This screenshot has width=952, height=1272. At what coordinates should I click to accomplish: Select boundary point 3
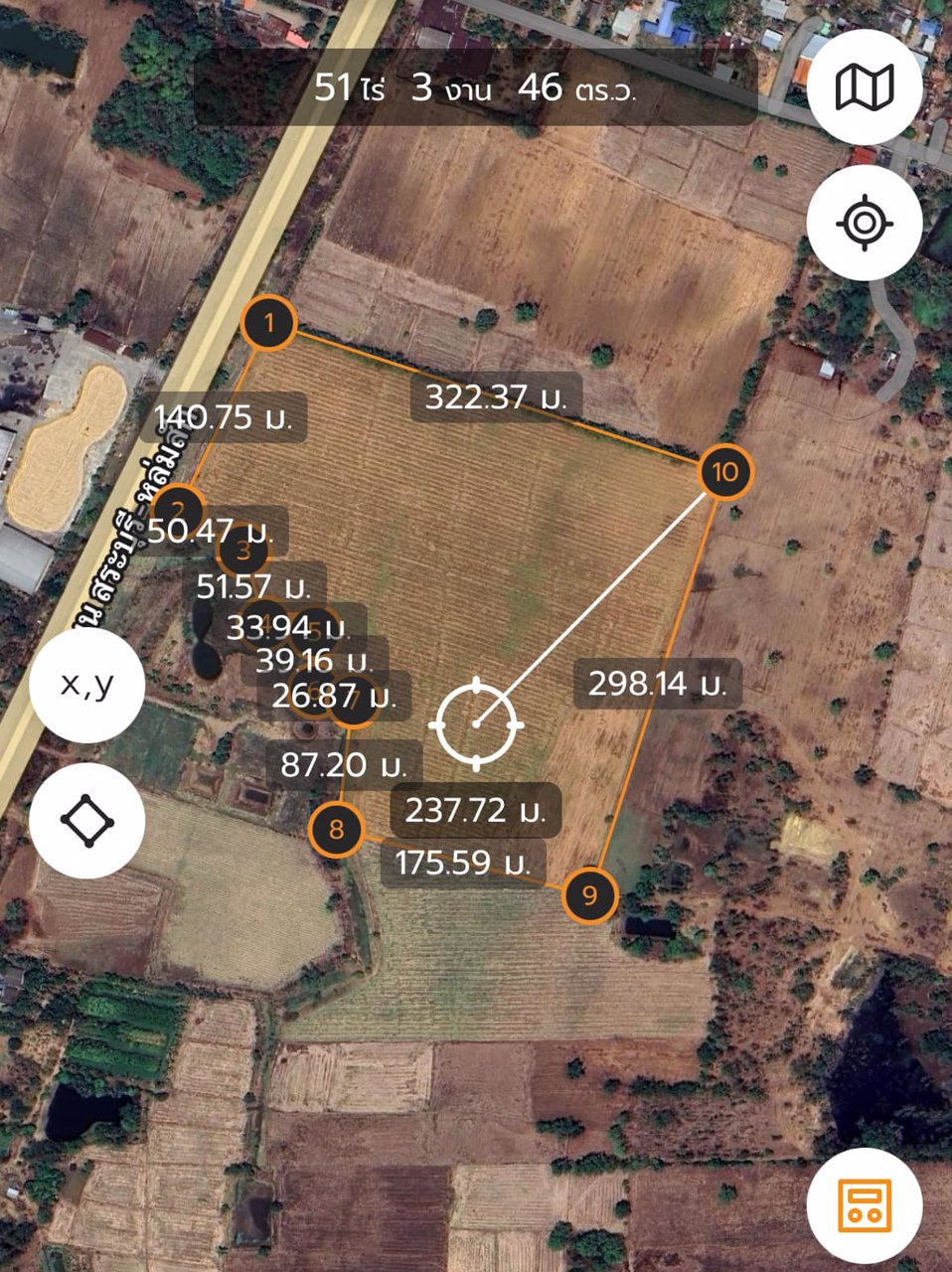[x=244, y=554]
